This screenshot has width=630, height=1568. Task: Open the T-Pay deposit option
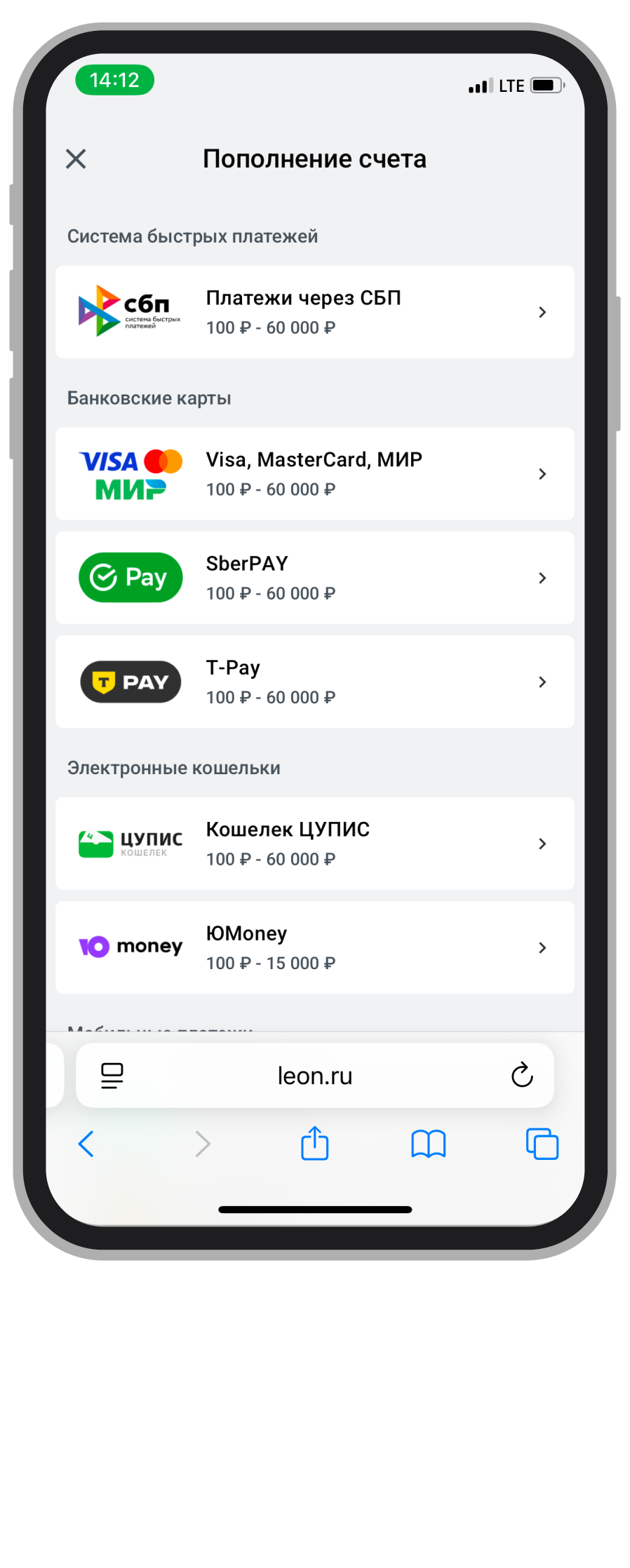tap(314, 682)
